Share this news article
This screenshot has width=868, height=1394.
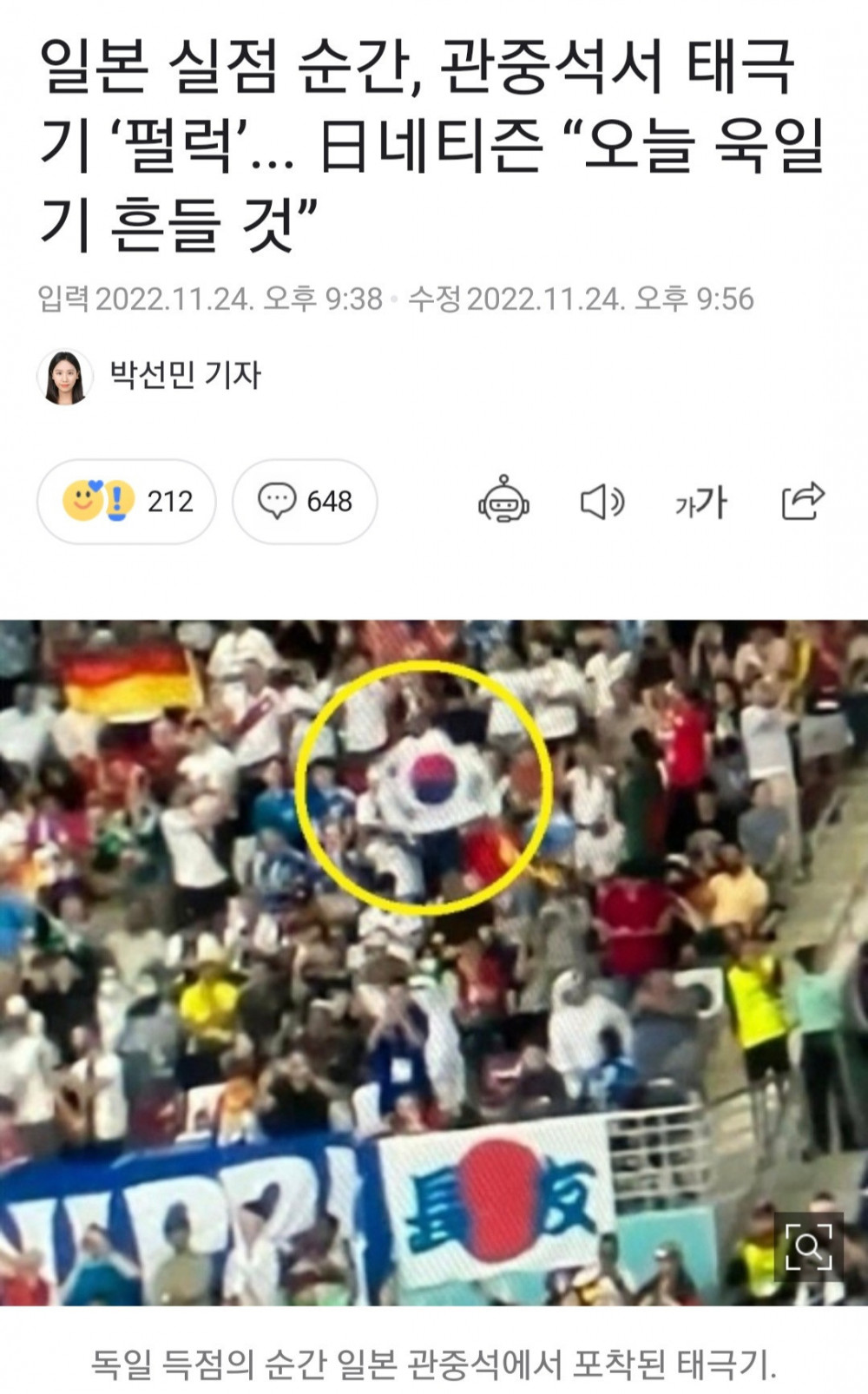(802, 501)
